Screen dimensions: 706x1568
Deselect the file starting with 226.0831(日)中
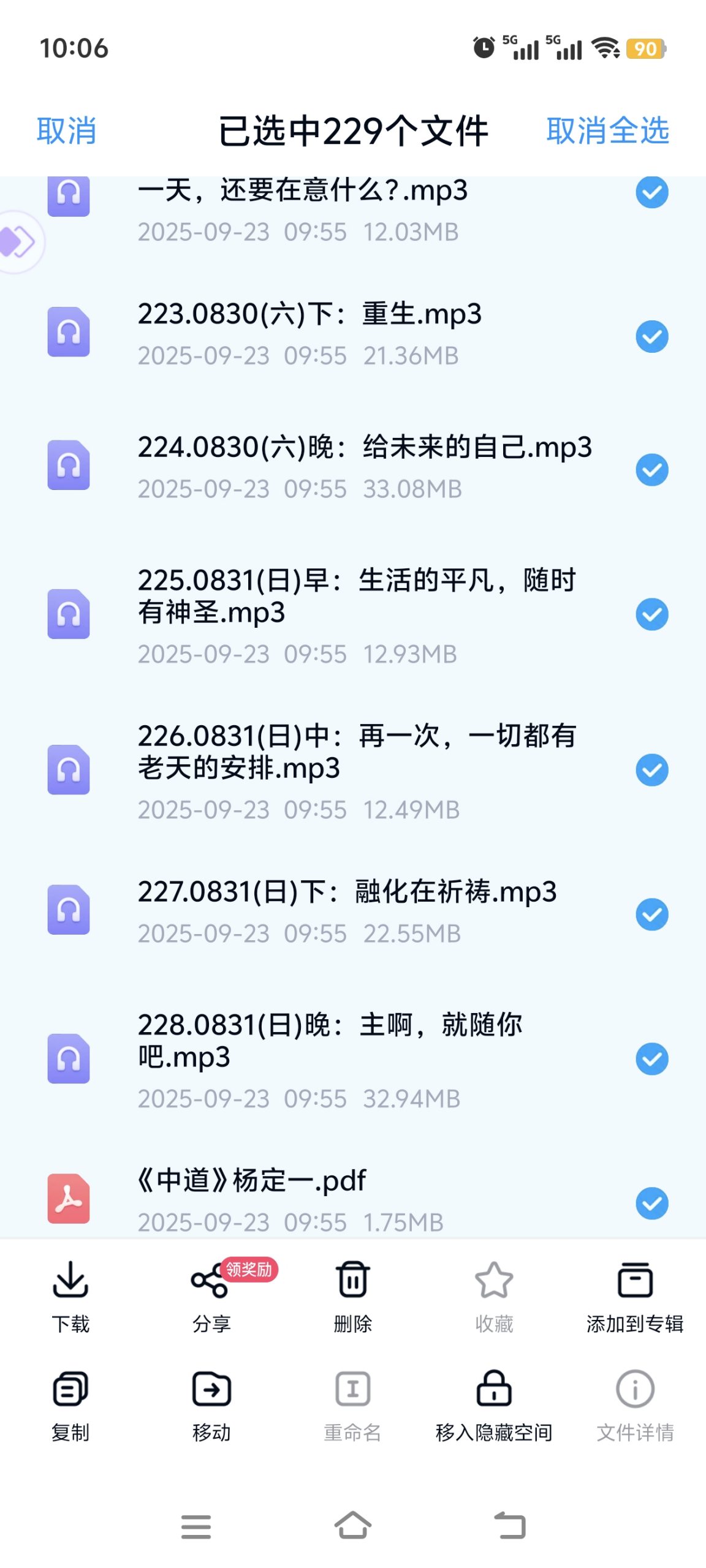(x=651, y=770)
